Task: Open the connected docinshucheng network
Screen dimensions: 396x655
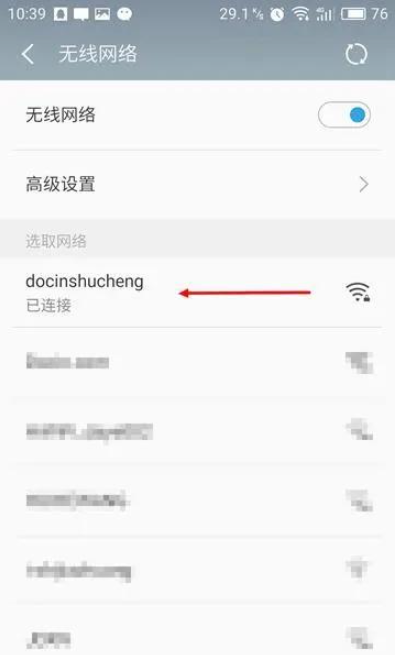Action: coord(197,292)
